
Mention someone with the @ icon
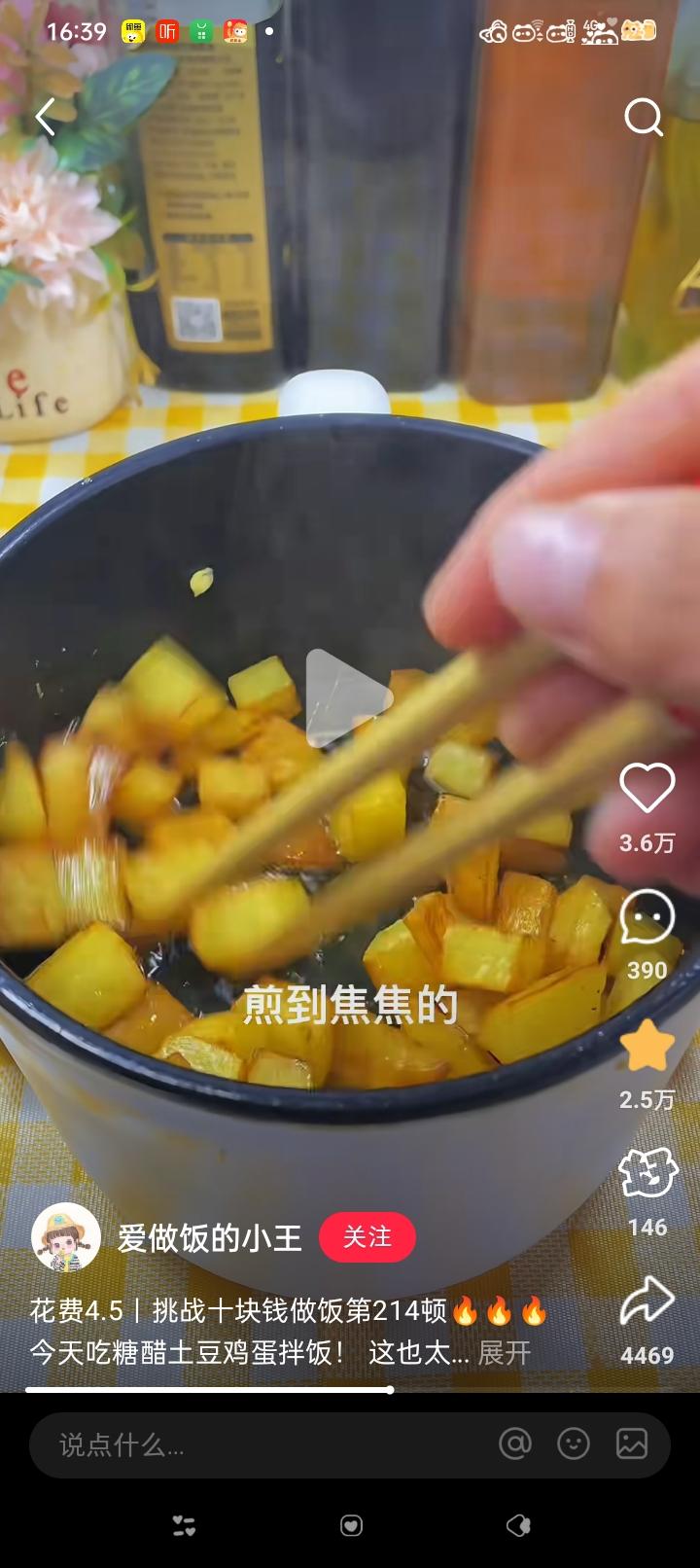pyautogui.click(x=515, y=1444)
